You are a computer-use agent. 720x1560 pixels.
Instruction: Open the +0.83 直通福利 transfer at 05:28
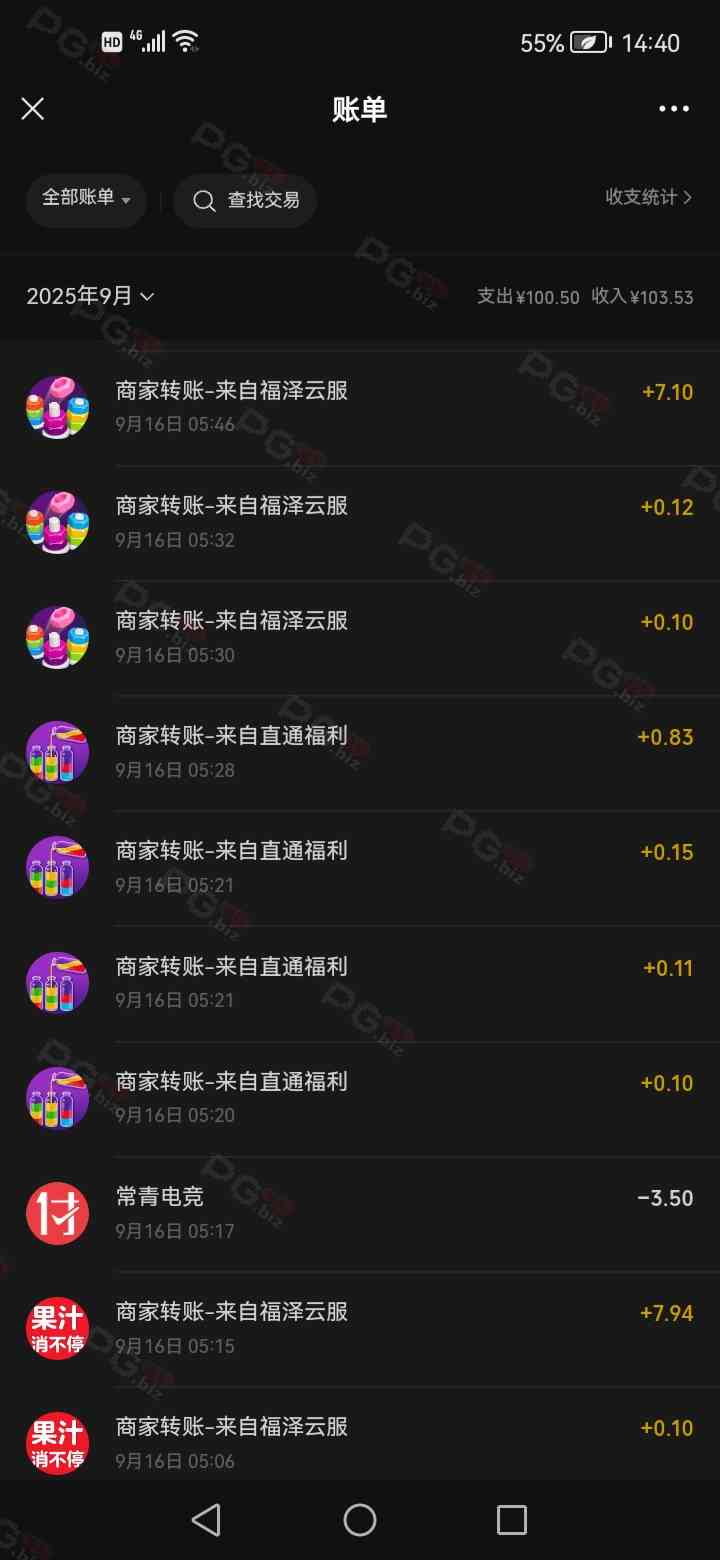(360, 752)
